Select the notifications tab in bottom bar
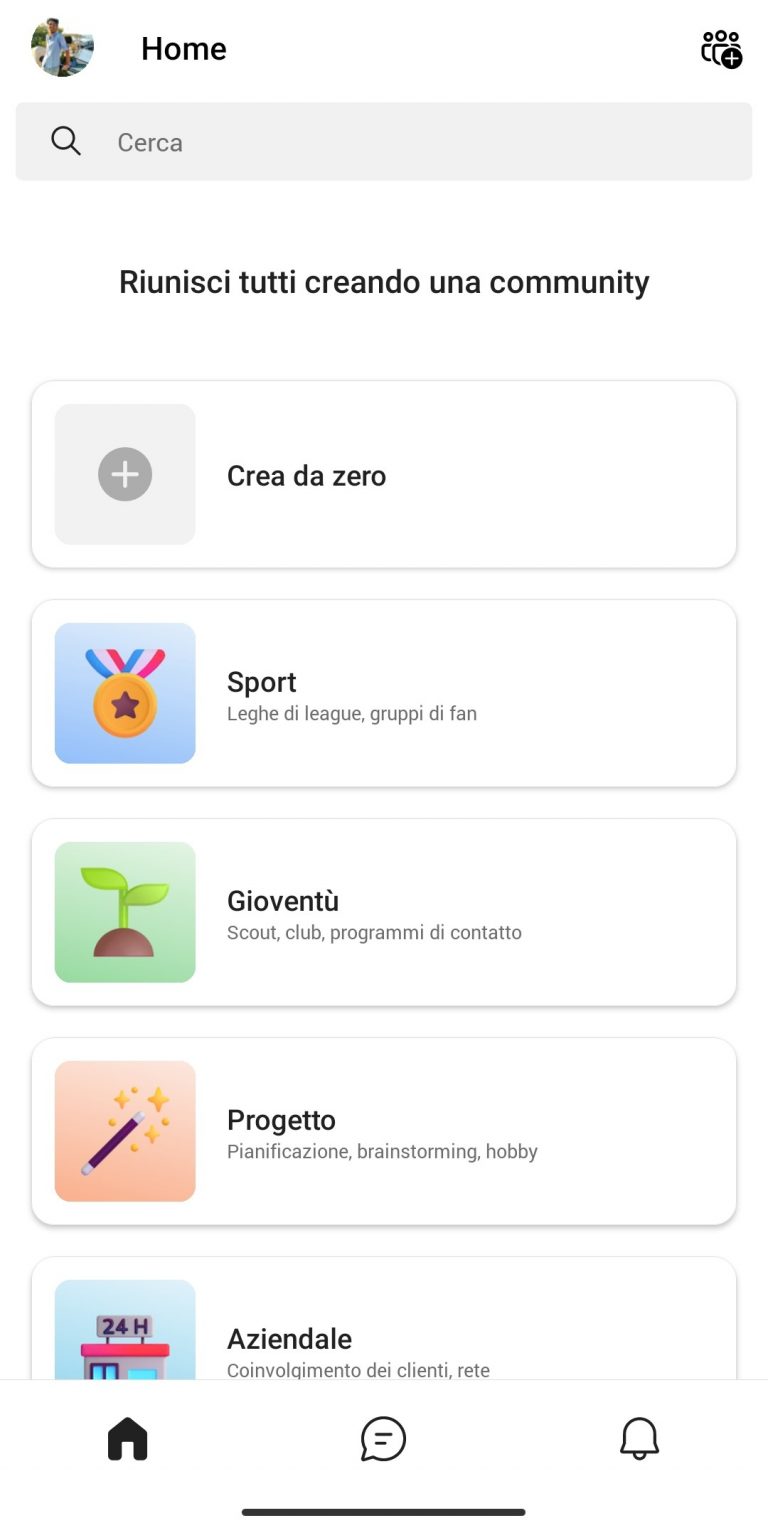768x1528 pixels. [x=639, y=1438]
